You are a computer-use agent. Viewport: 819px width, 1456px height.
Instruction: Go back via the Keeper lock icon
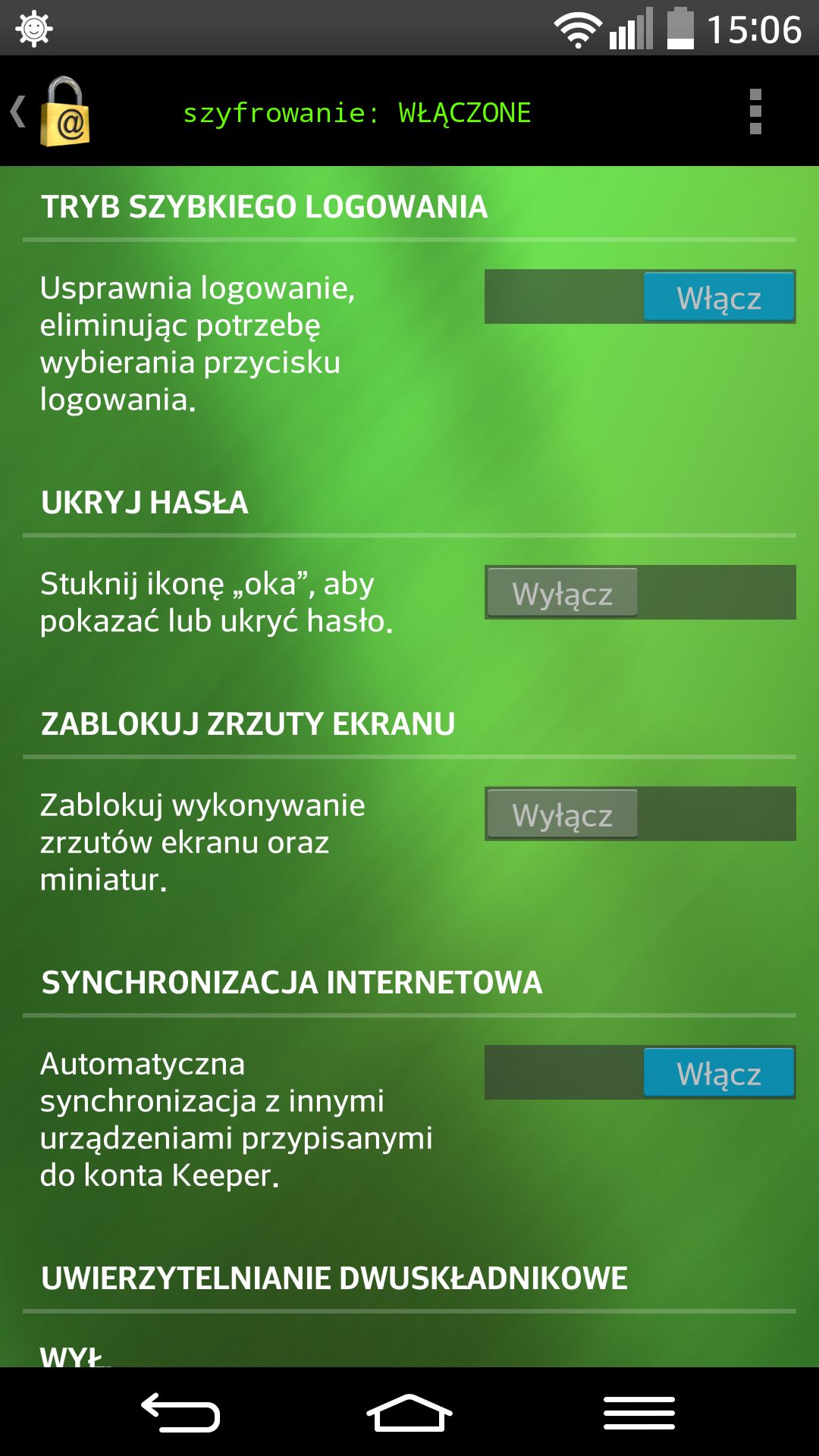tap(52, 111)
